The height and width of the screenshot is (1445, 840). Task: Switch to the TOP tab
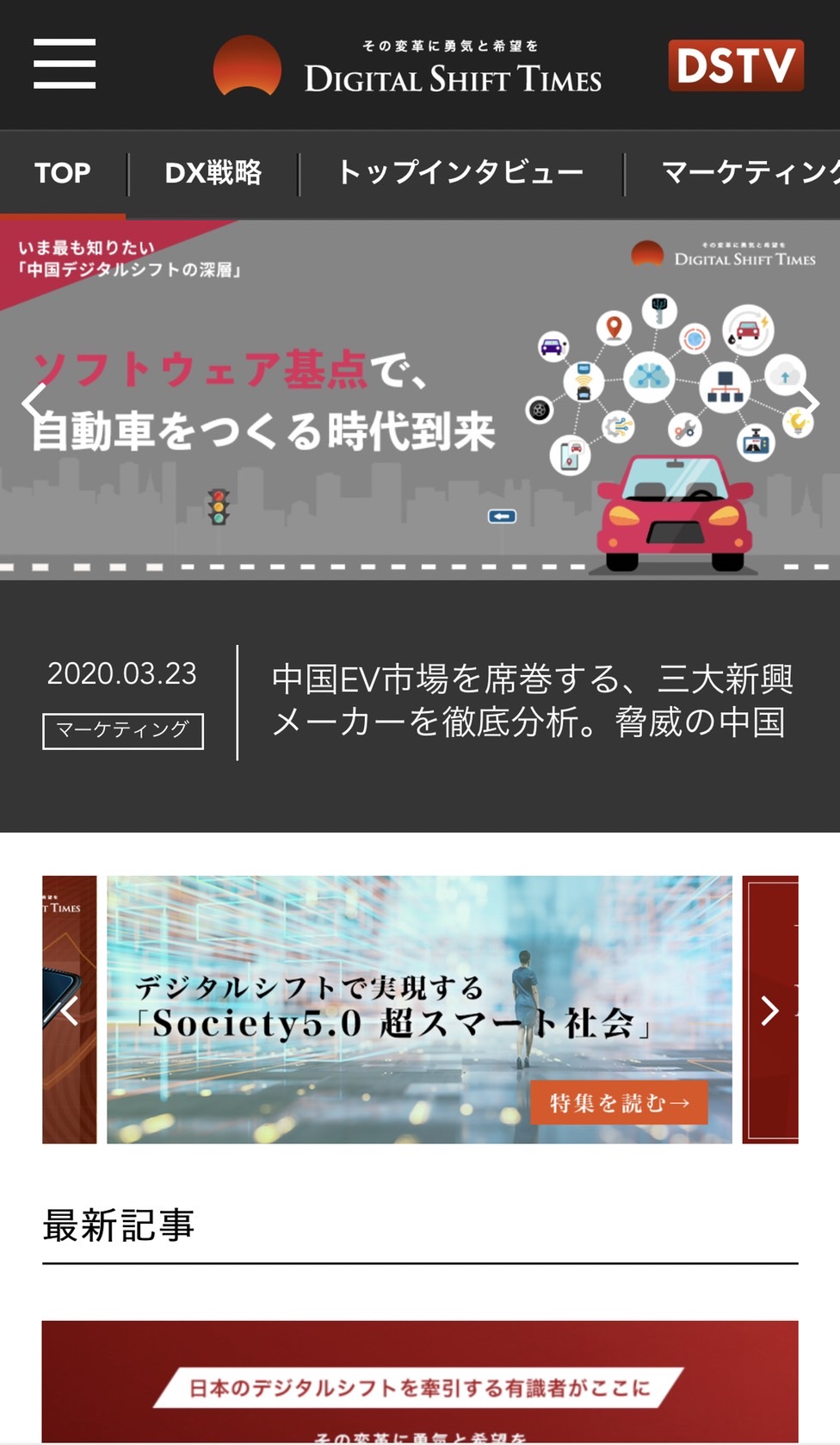[63, 173]
